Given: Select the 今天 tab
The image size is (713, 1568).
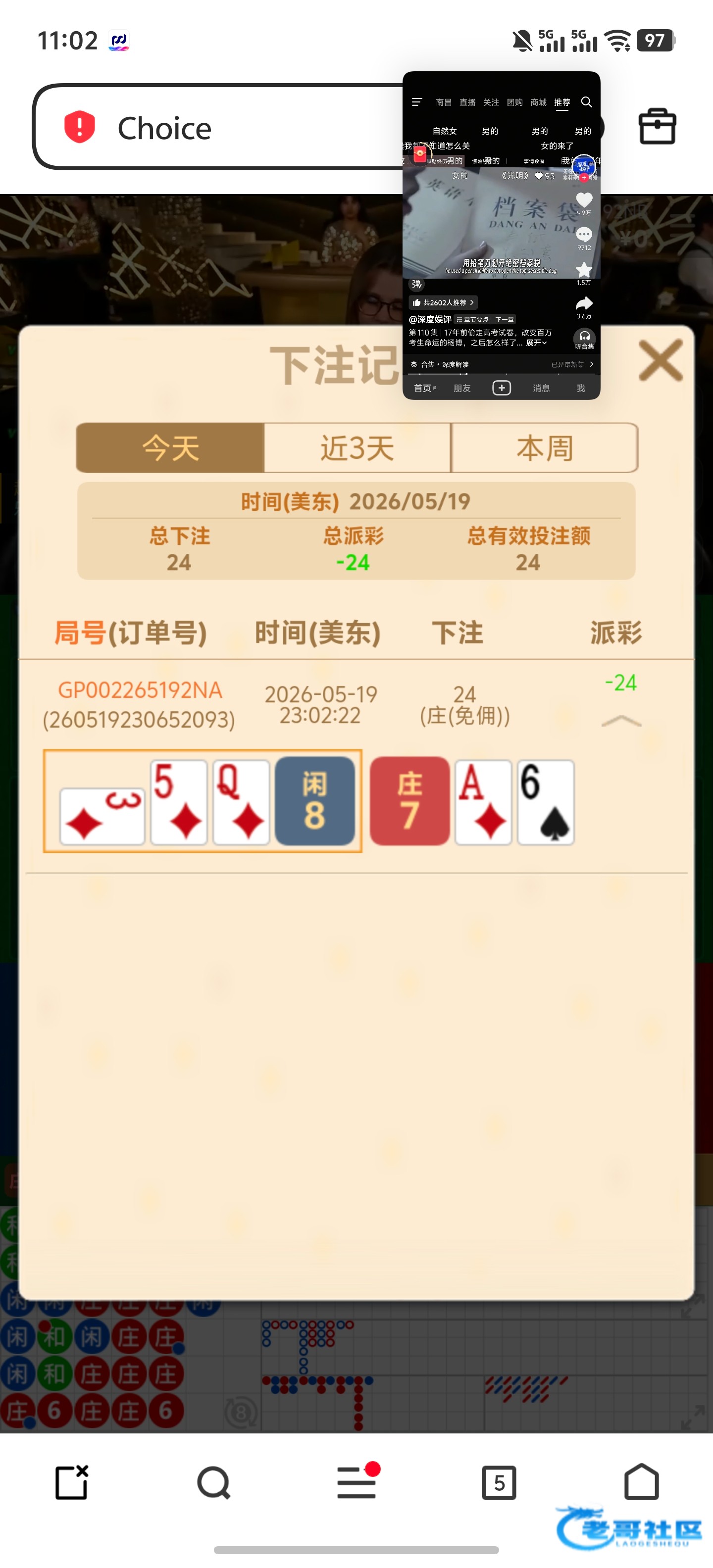Looking at the screenshot, I should point(170,448).
